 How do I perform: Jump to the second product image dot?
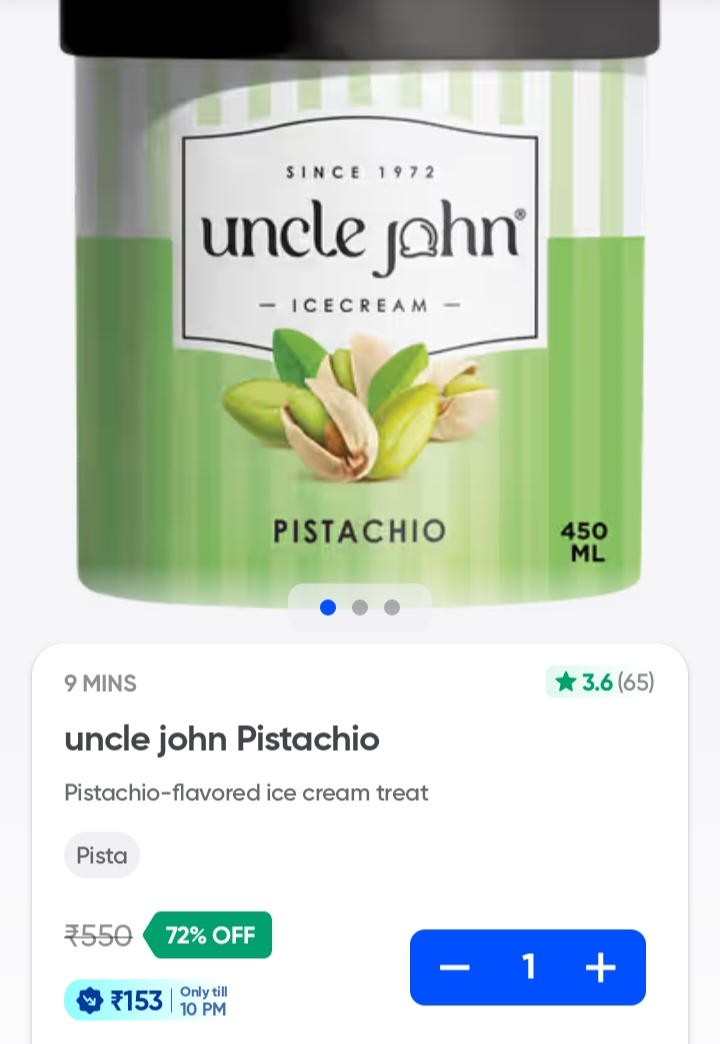coord(360,607)
